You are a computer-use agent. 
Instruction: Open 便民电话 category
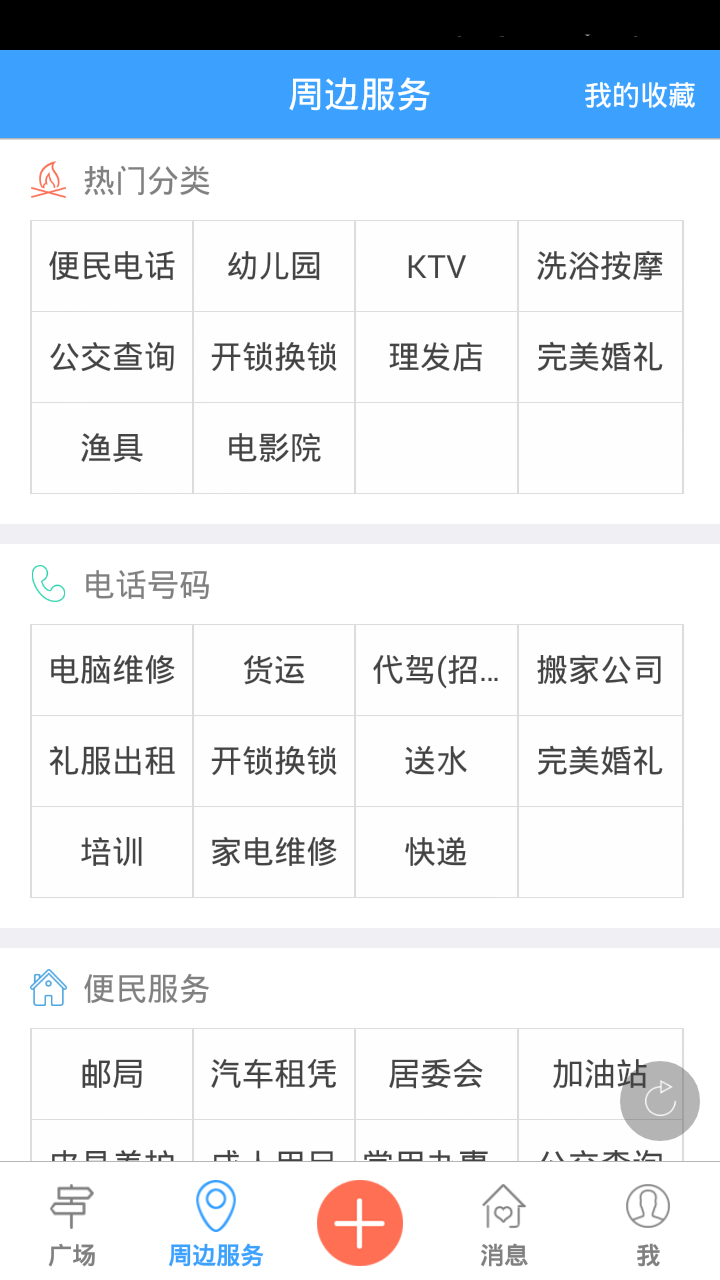click(x=112, y=266)
